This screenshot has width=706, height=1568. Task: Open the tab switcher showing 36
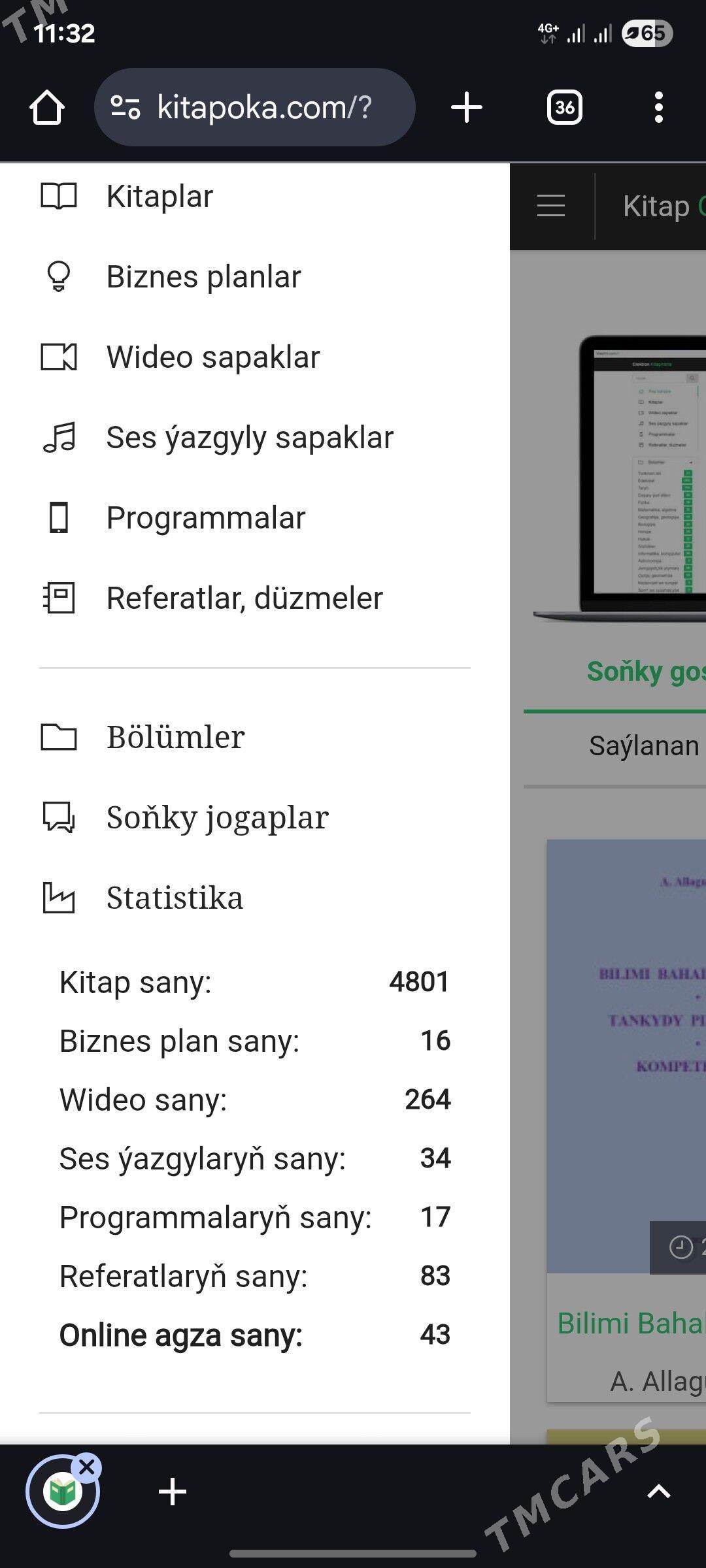coord(565,108)
